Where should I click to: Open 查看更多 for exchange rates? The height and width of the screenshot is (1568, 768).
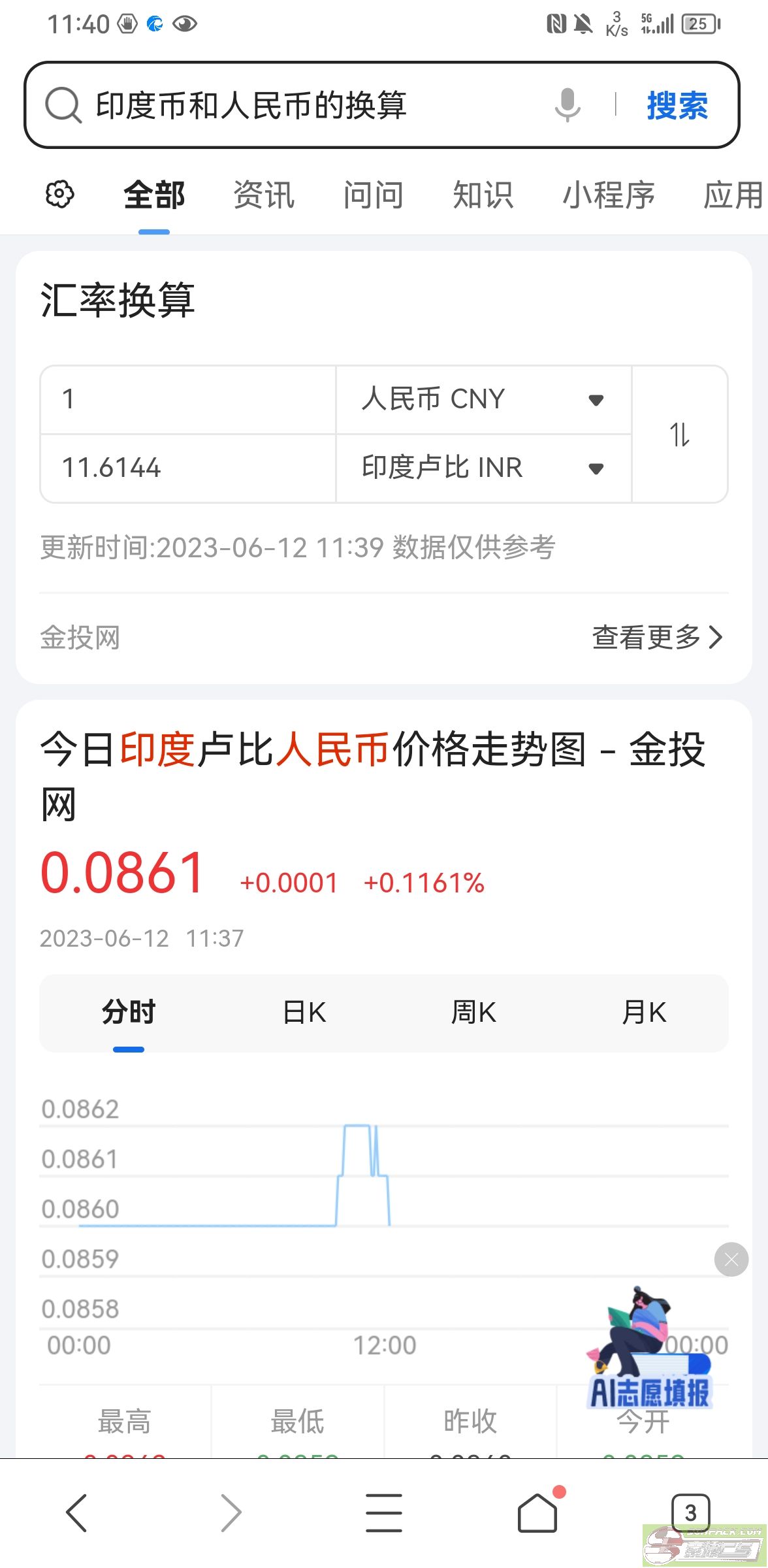tap(657, 637)
